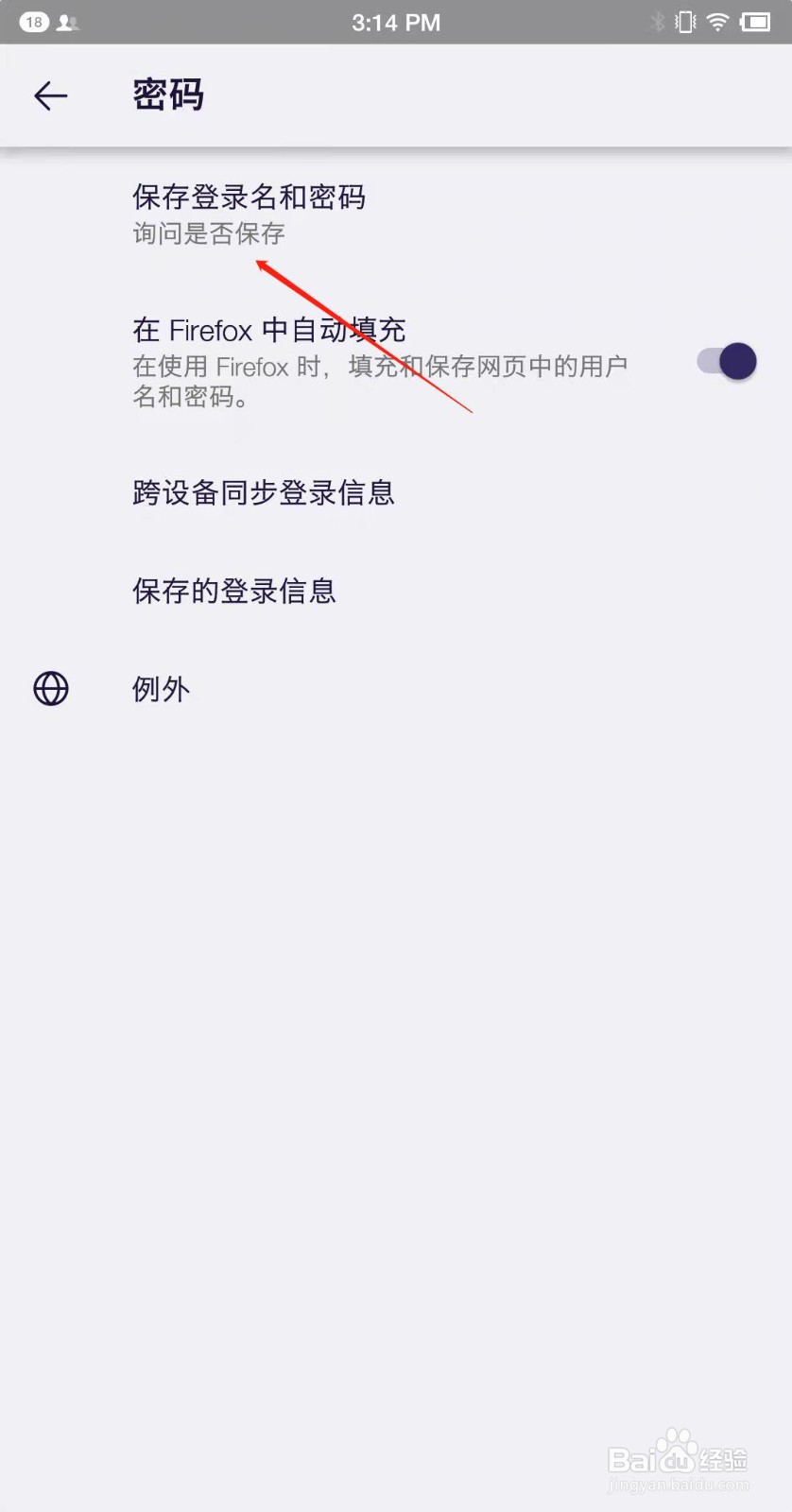Viewport: 792px width, 1512px height.
Task: Tap the 密码 title in the header
Action: pos(166,94)
